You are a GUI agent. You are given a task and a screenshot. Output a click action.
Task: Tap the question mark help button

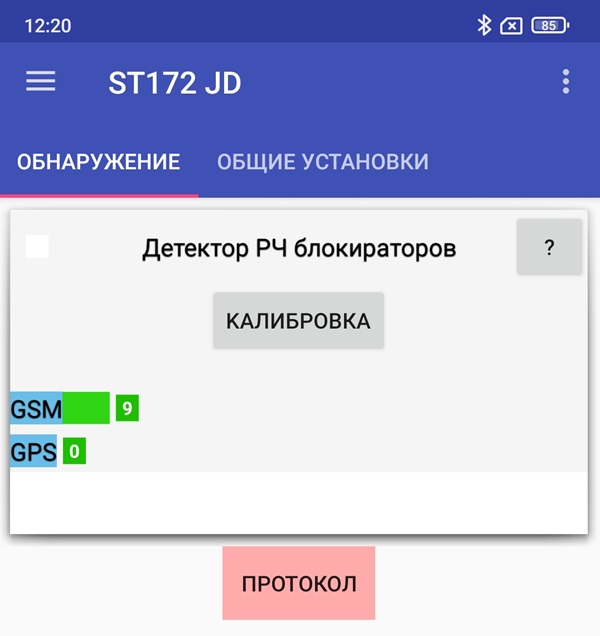(x=549, y=247)
